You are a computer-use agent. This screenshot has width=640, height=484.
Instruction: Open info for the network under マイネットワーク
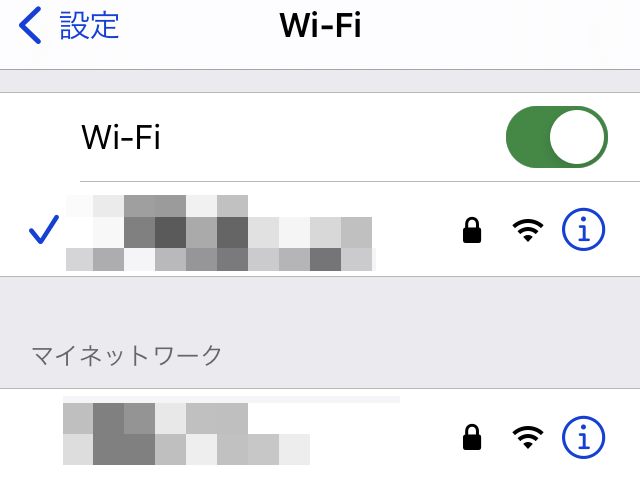click(x=583, y=437)
